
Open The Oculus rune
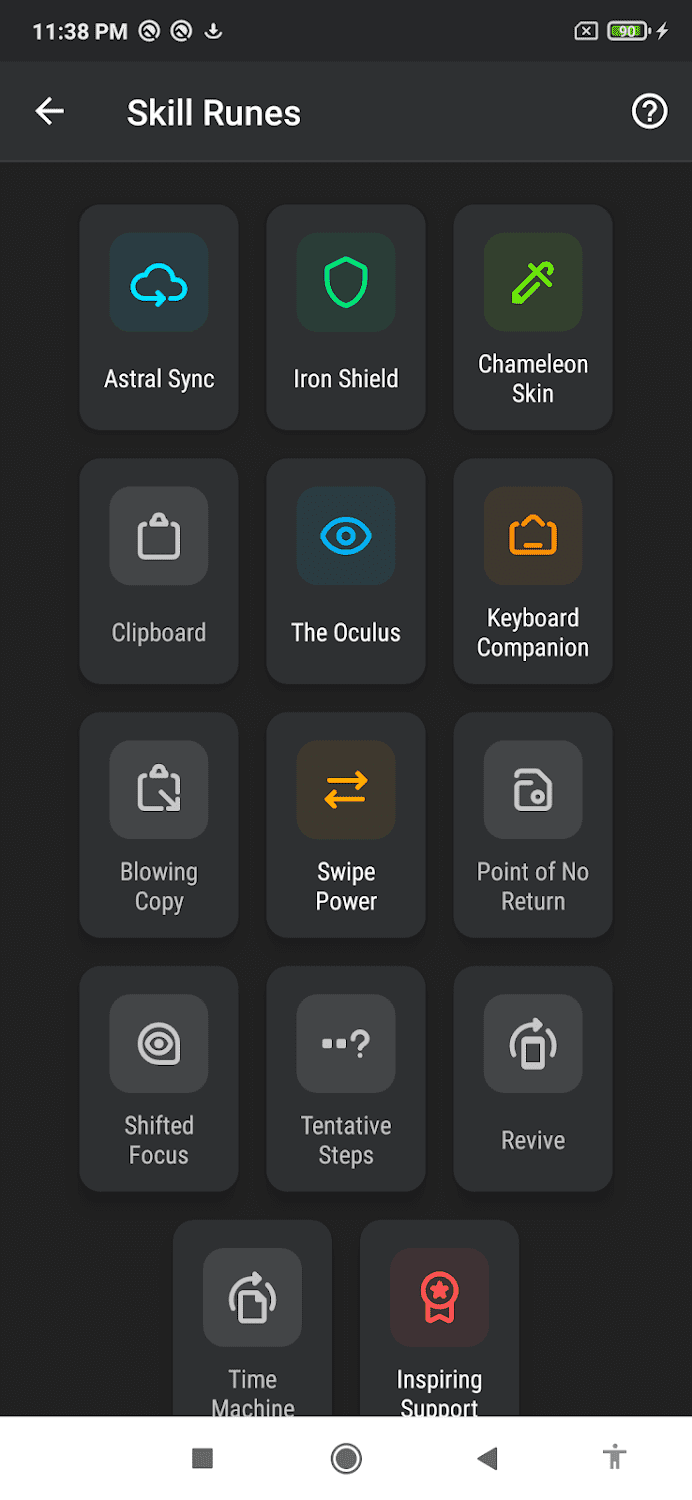pos(346,571)
